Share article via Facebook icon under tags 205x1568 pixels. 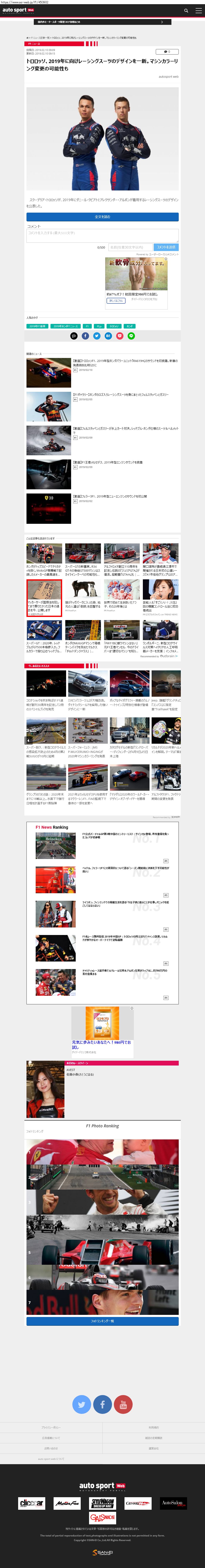click(85, 336)
